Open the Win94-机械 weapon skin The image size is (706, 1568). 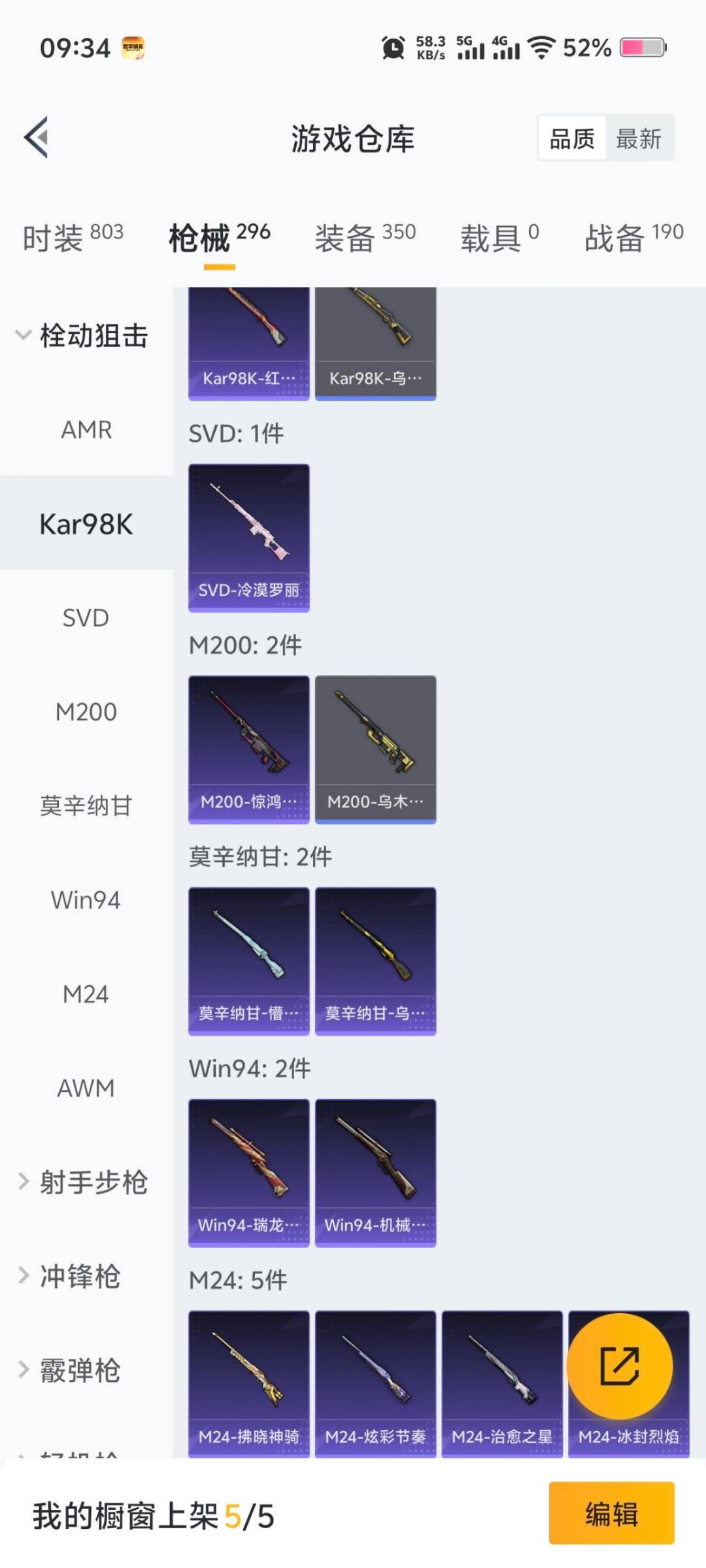(375, 1169)
